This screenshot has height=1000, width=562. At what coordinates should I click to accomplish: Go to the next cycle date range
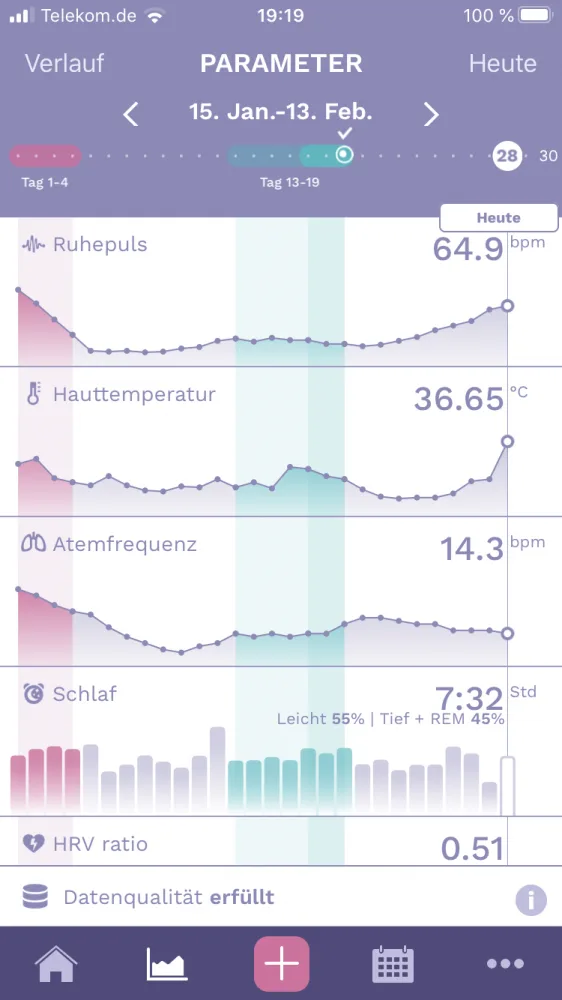click(431, 114)
